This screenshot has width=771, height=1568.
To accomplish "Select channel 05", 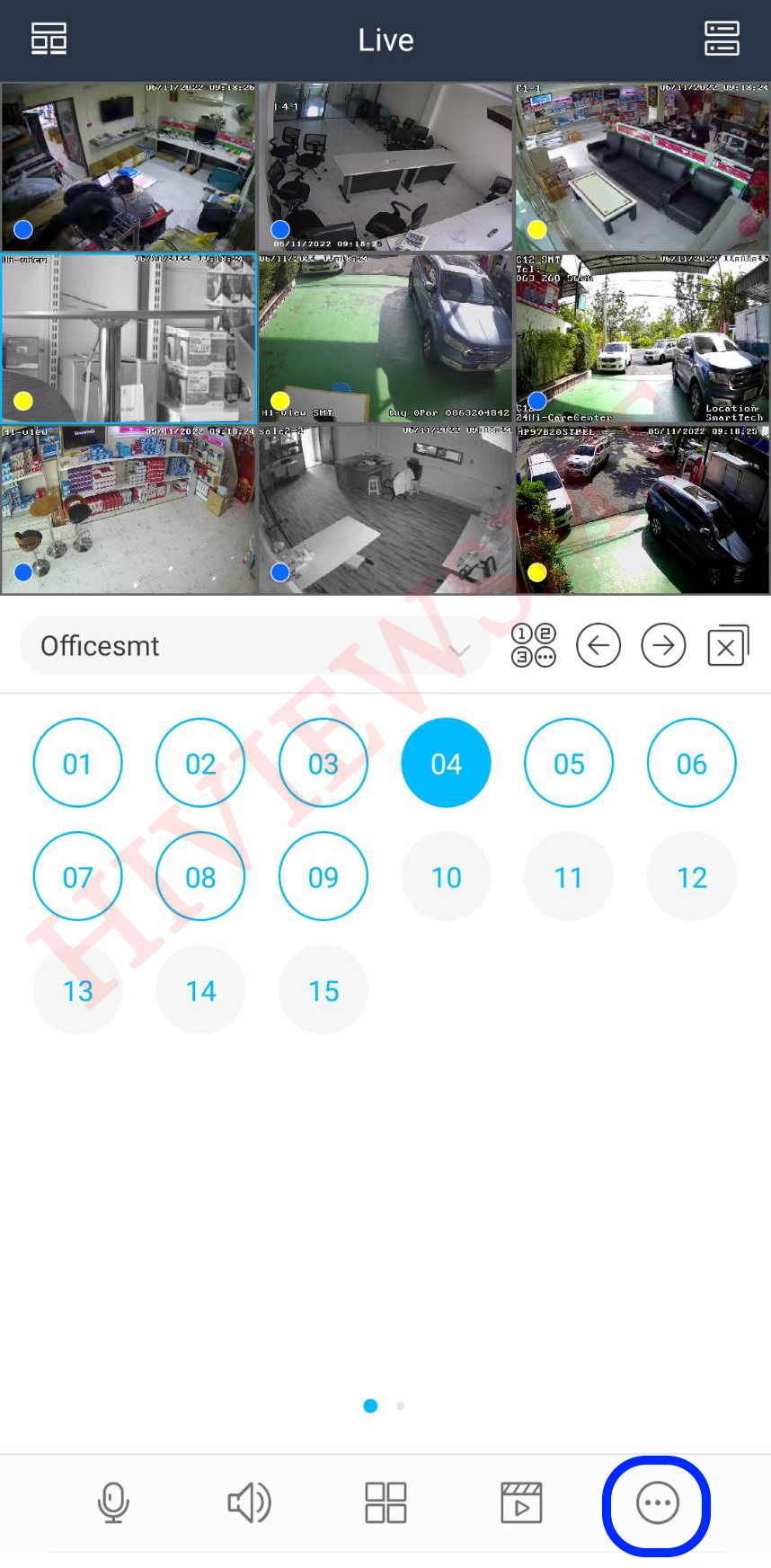I will [x=569, y=764].
